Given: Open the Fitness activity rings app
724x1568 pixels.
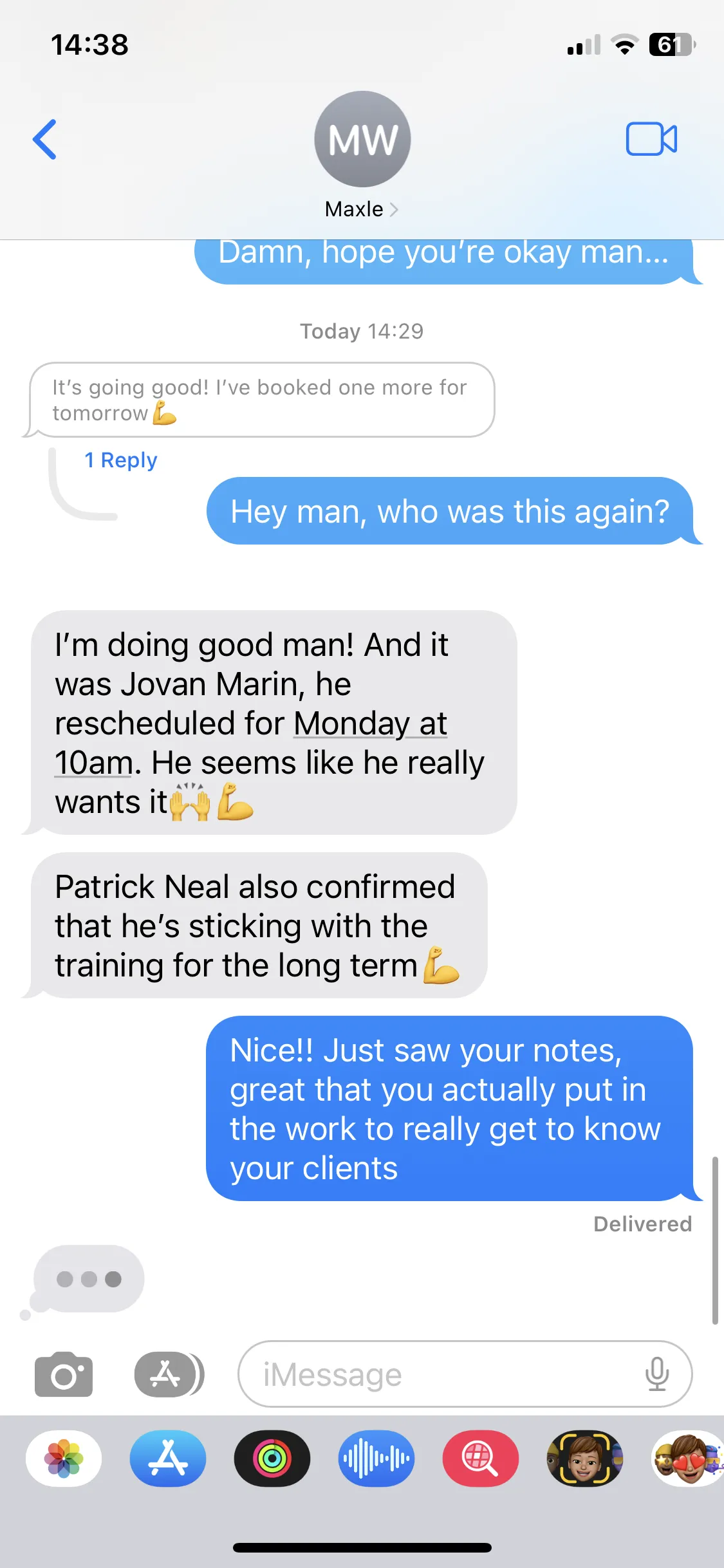Looking at the screenshot, I should click(272, 1459).
